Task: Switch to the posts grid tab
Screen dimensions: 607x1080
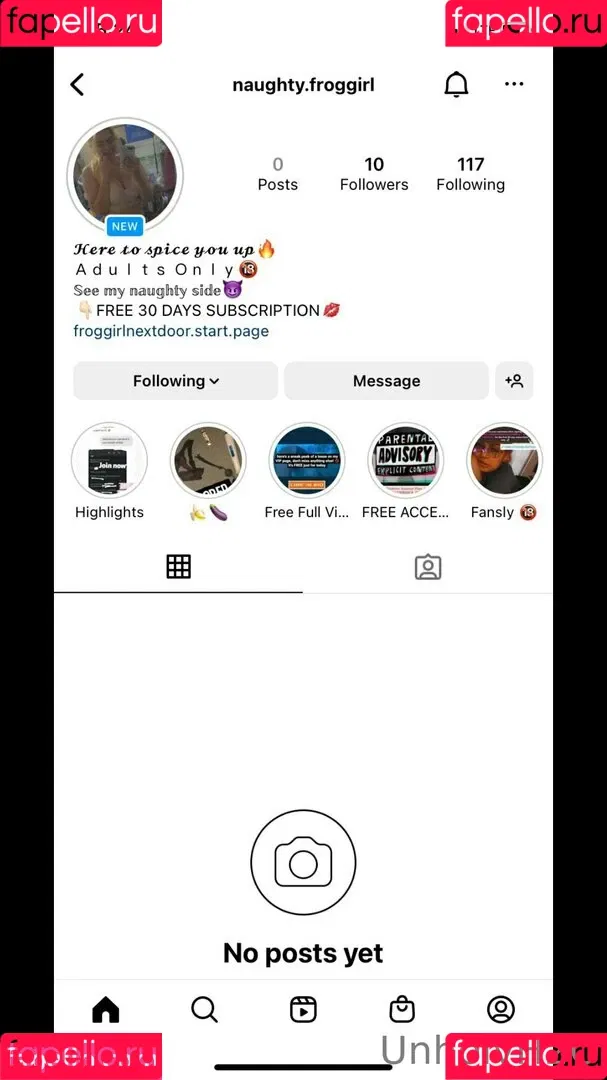Action: 178,567
